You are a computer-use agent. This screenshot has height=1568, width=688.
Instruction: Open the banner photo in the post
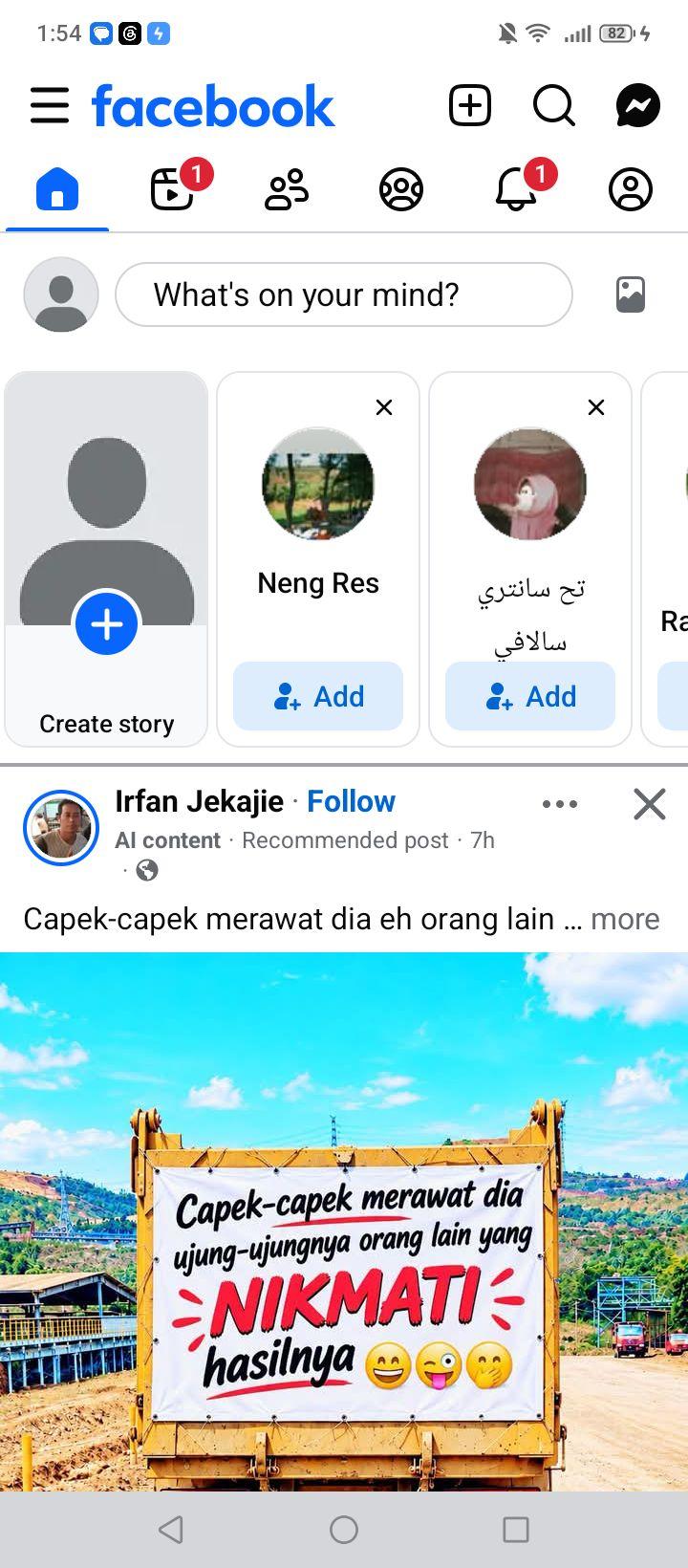[344, 1221]
